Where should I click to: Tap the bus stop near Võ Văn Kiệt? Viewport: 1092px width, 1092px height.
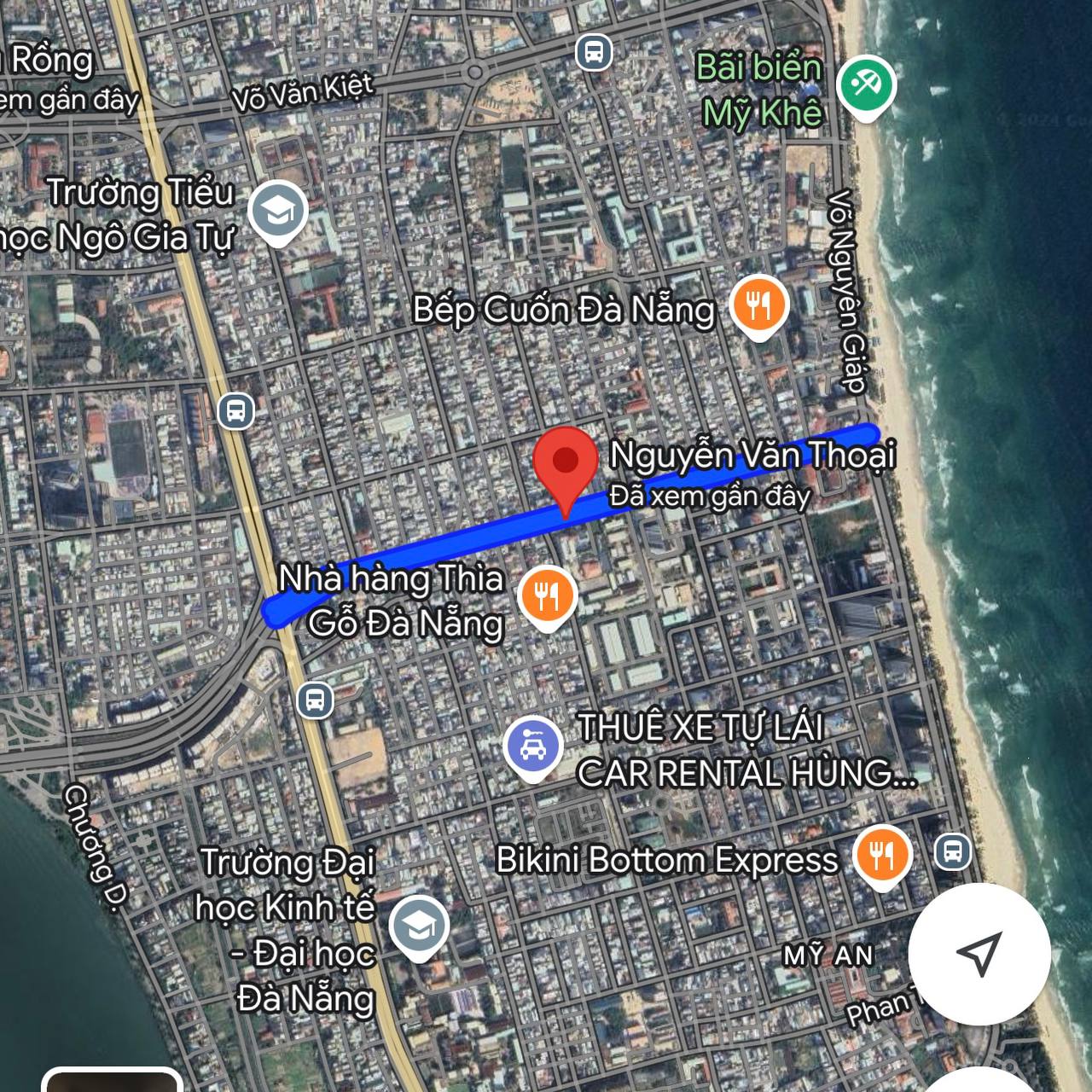(x=593, y=53)
